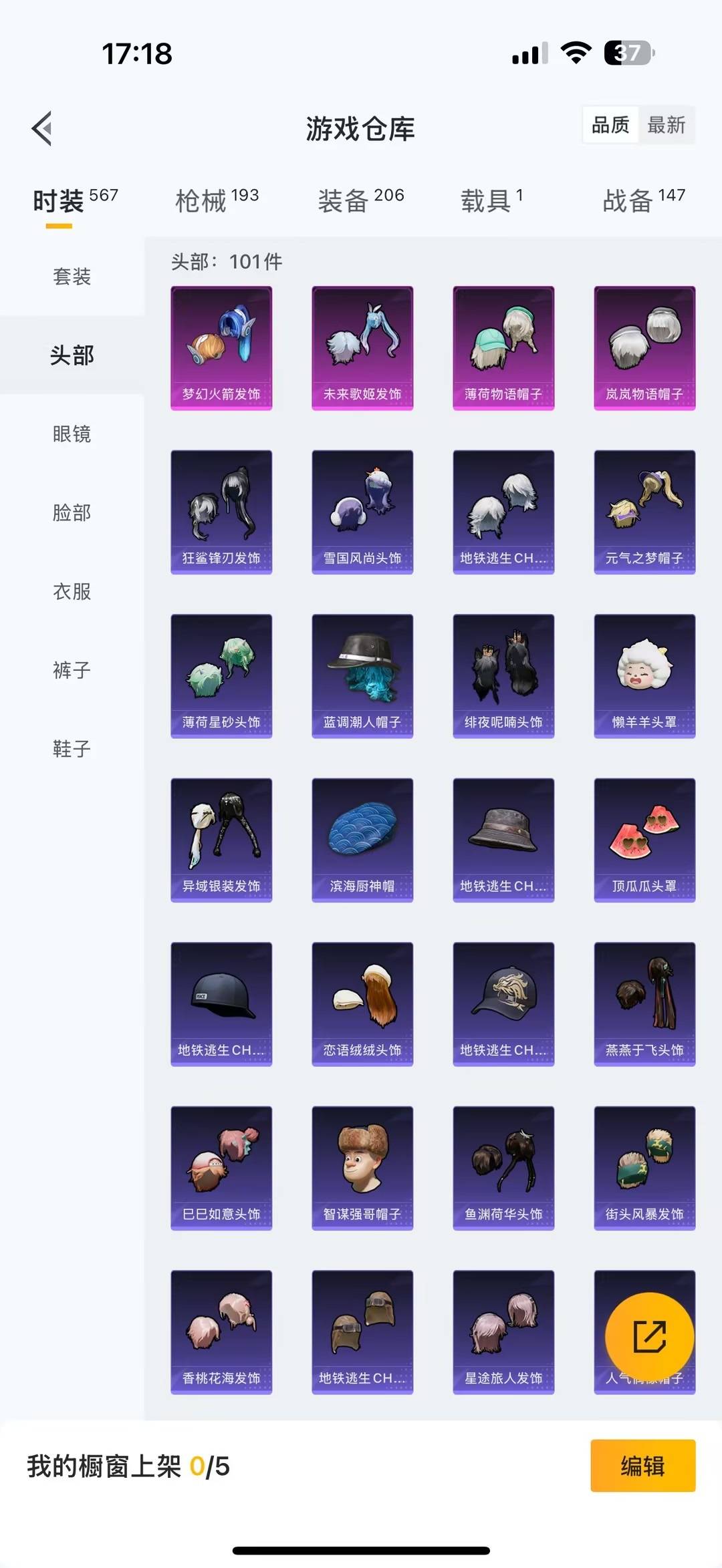Viewport: 722px width, 1568px height.
Task: View the 鞋子 category
Action: tap(72, 749)
